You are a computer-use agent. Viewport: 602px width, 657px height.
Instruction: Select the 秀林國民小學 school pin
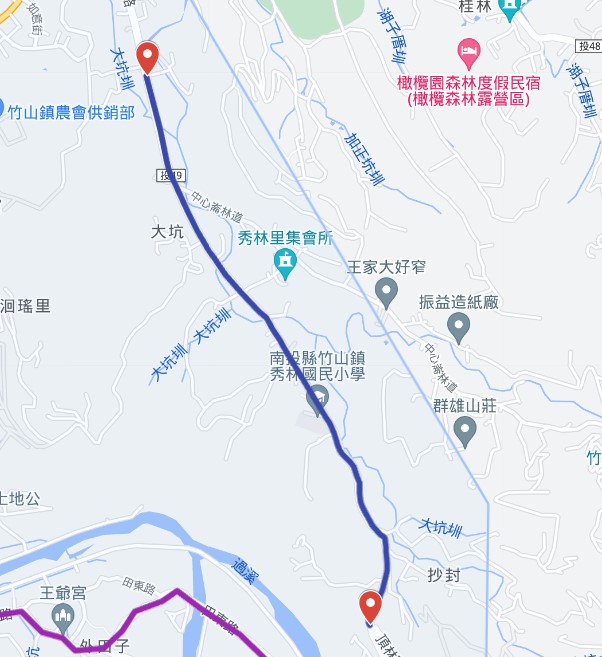tap(319, 402)
